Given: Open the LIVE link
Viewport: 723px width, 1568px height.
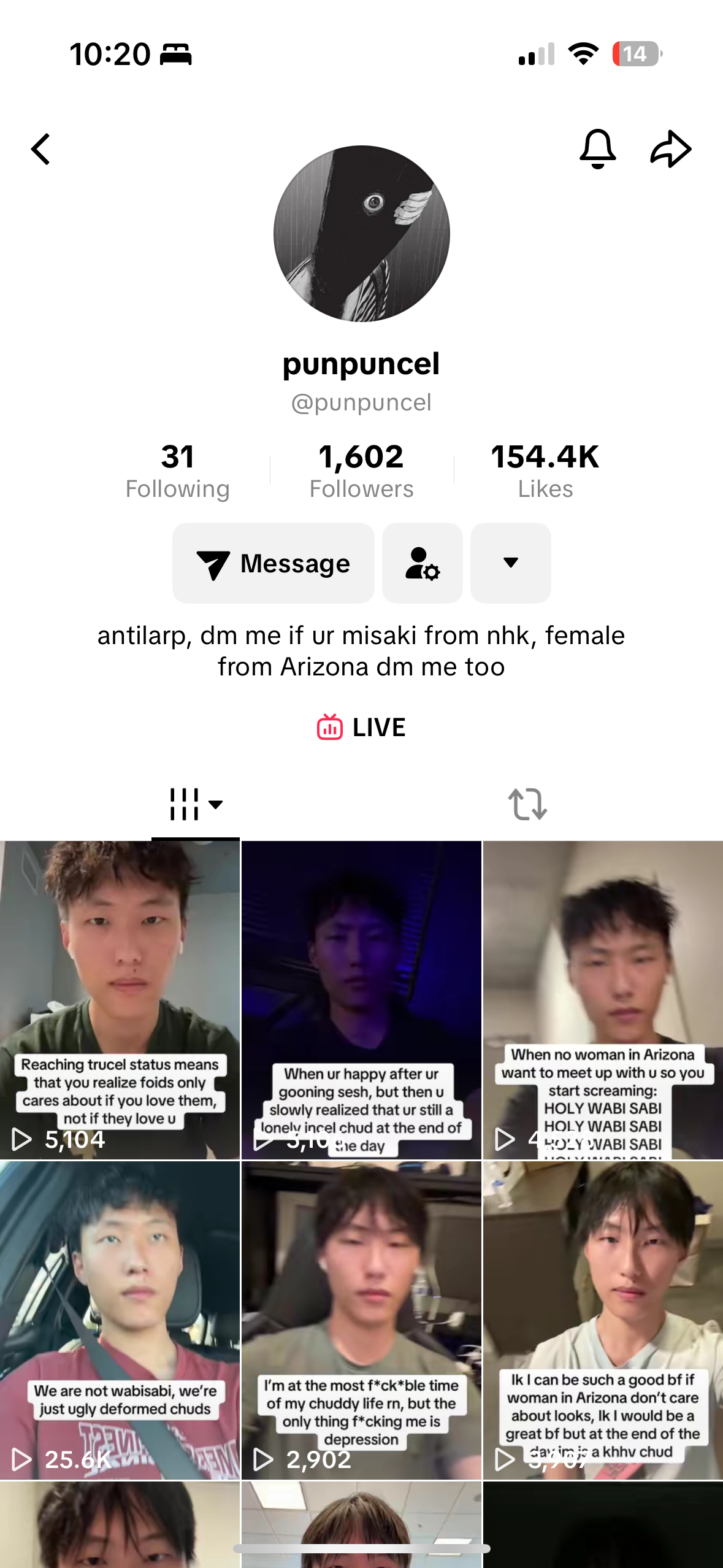Looking at the screenshot, I should pos(361,728).
